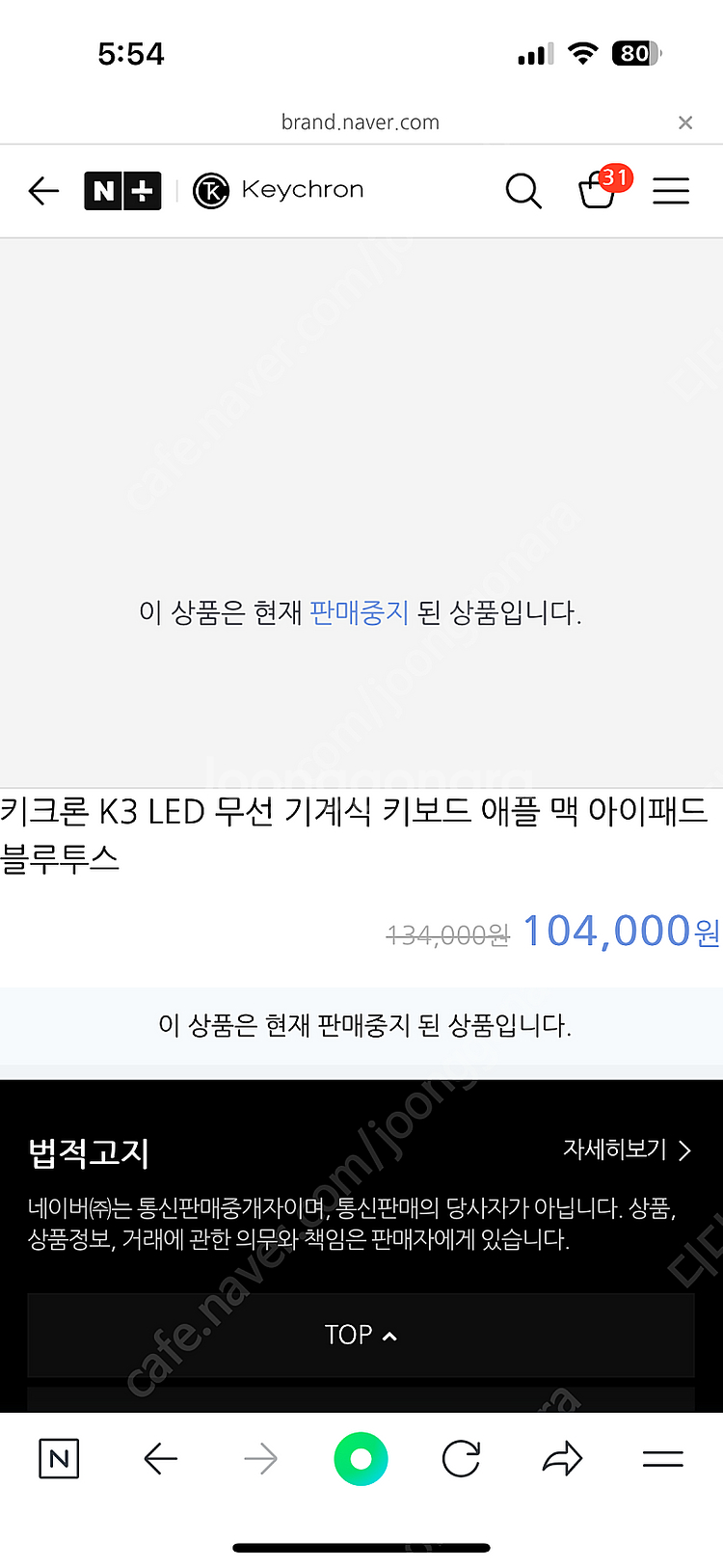Image resolution: width=723 pixels, height=1568 pixels.
Task: Navigate back in the browser toolbar
Action: tap(161, 1459)
